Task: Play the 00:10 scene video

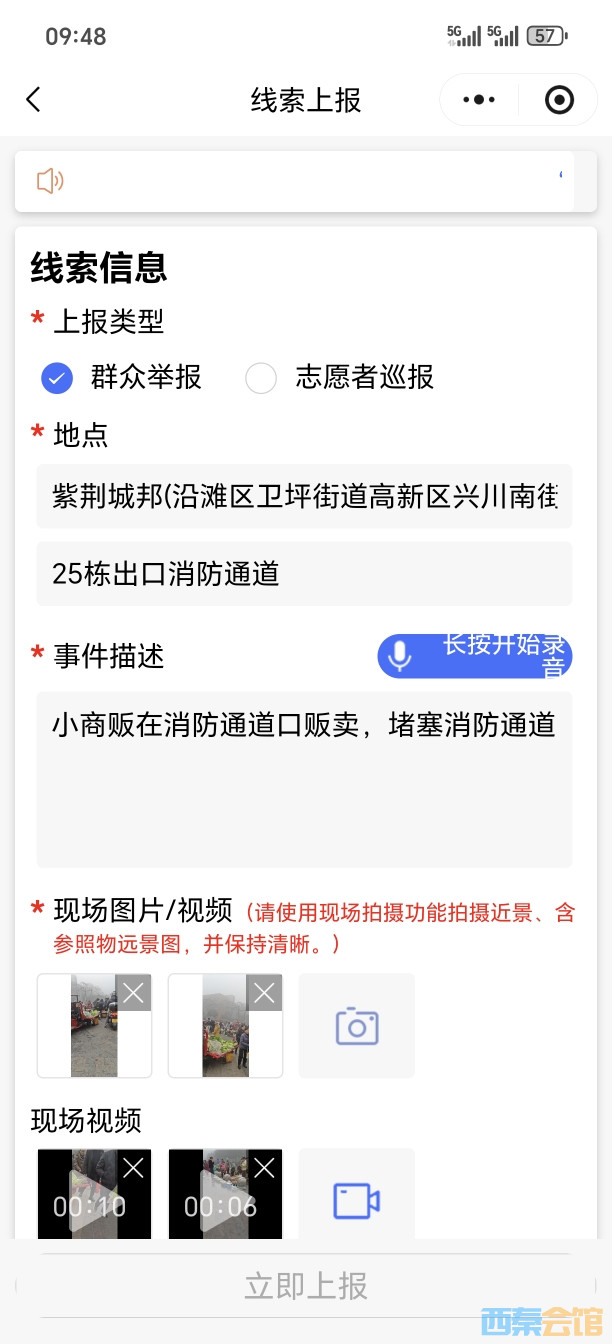Action: coord(88,1205)
